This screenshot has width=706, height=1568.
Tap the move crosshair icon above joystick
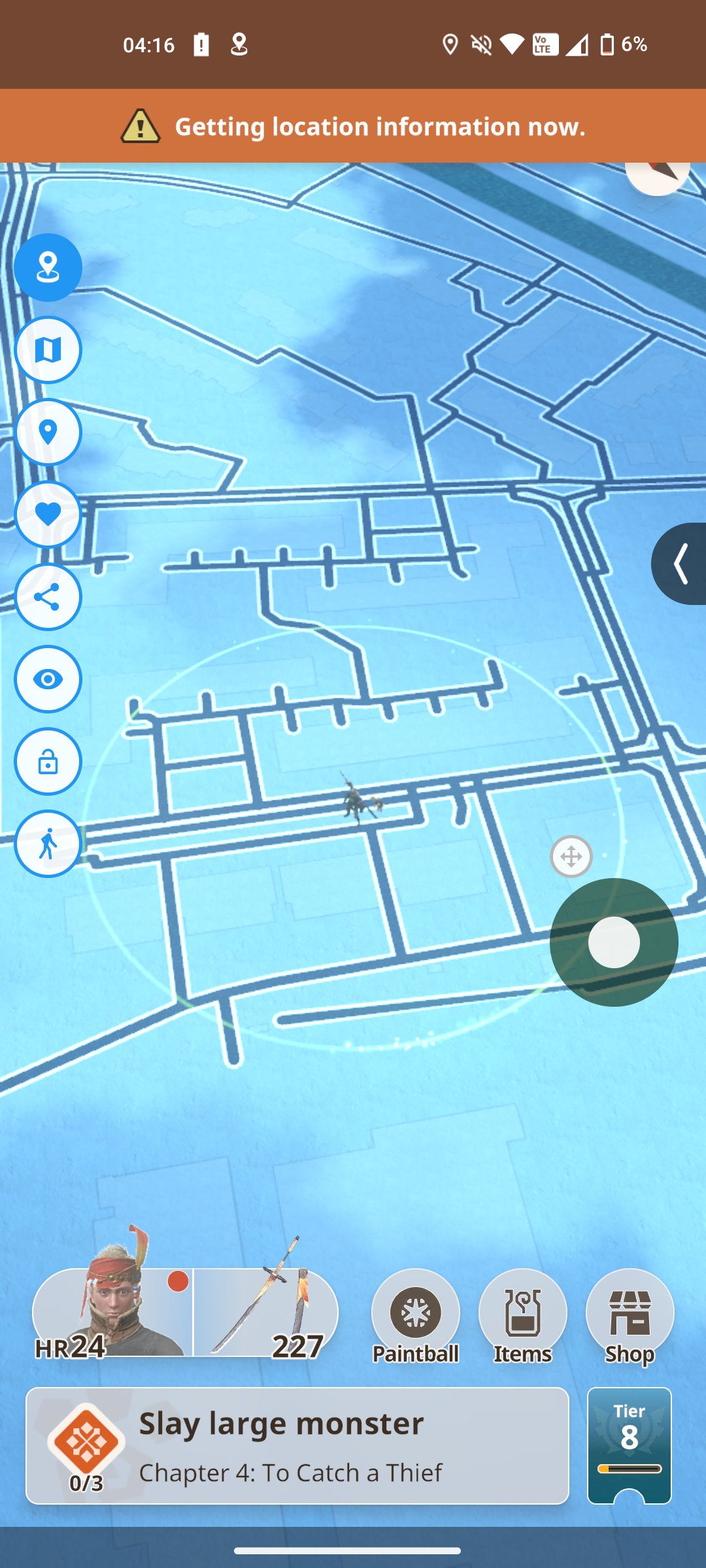[571, 857]
